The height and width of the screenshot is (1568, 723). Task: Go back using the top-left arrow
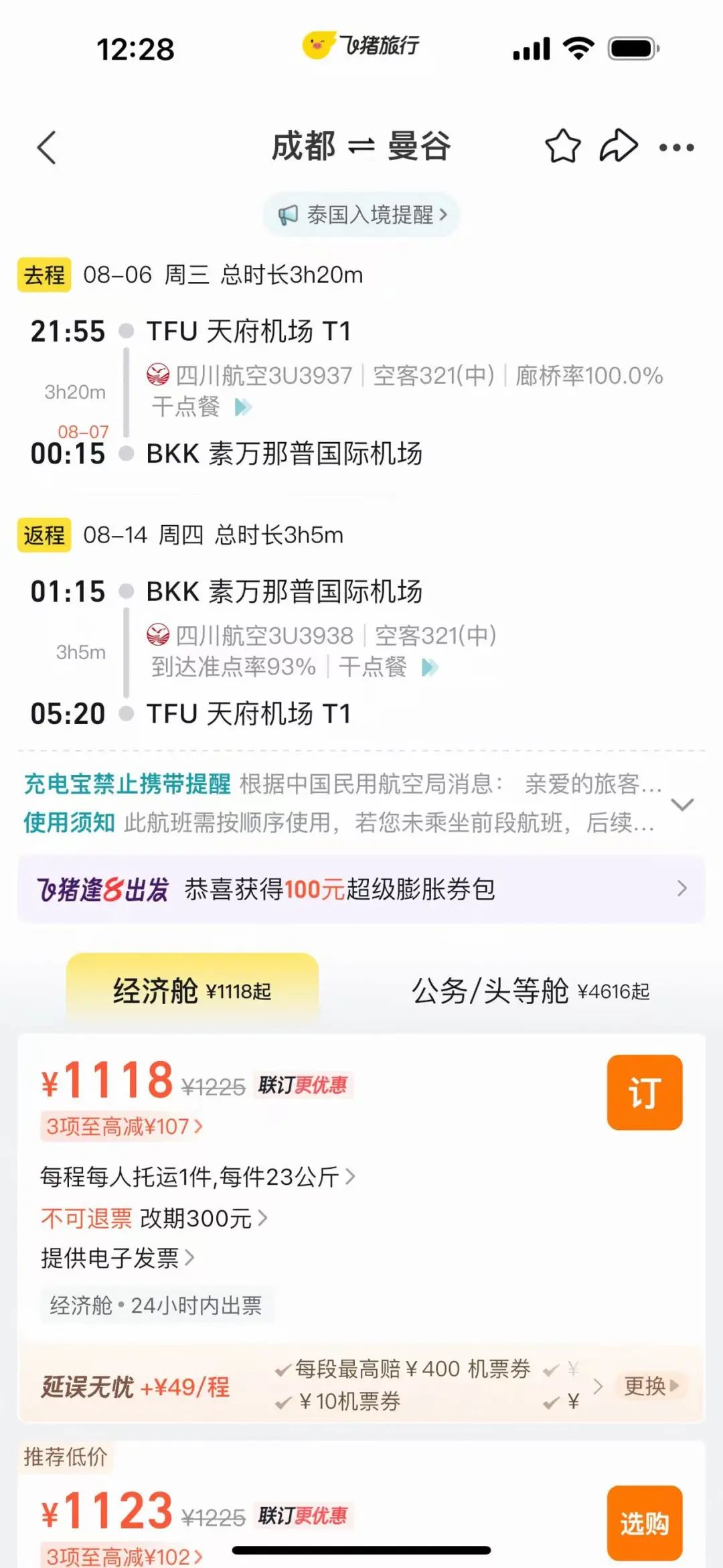point(46,147)
